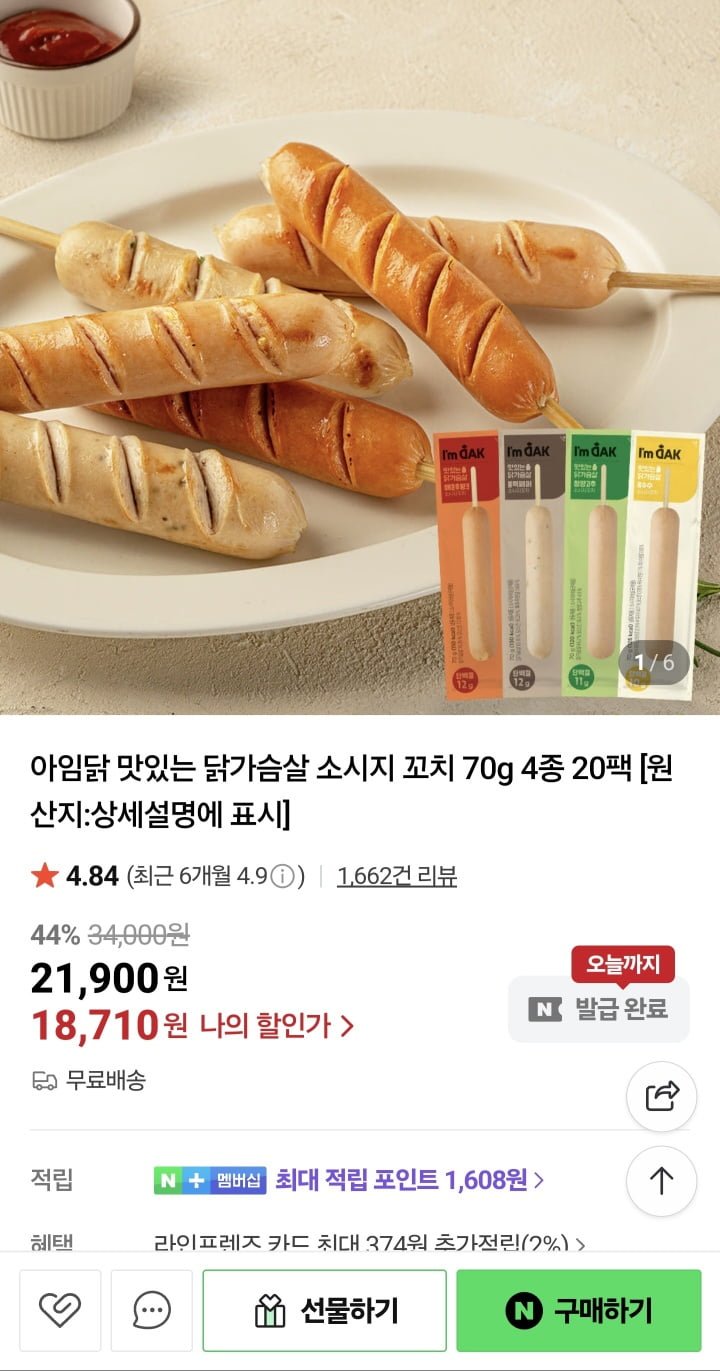Click the 구매하기 purchase button
Image resolution: width=720 pixels, height=1371 pixels.
click(x=581, y=1311)
